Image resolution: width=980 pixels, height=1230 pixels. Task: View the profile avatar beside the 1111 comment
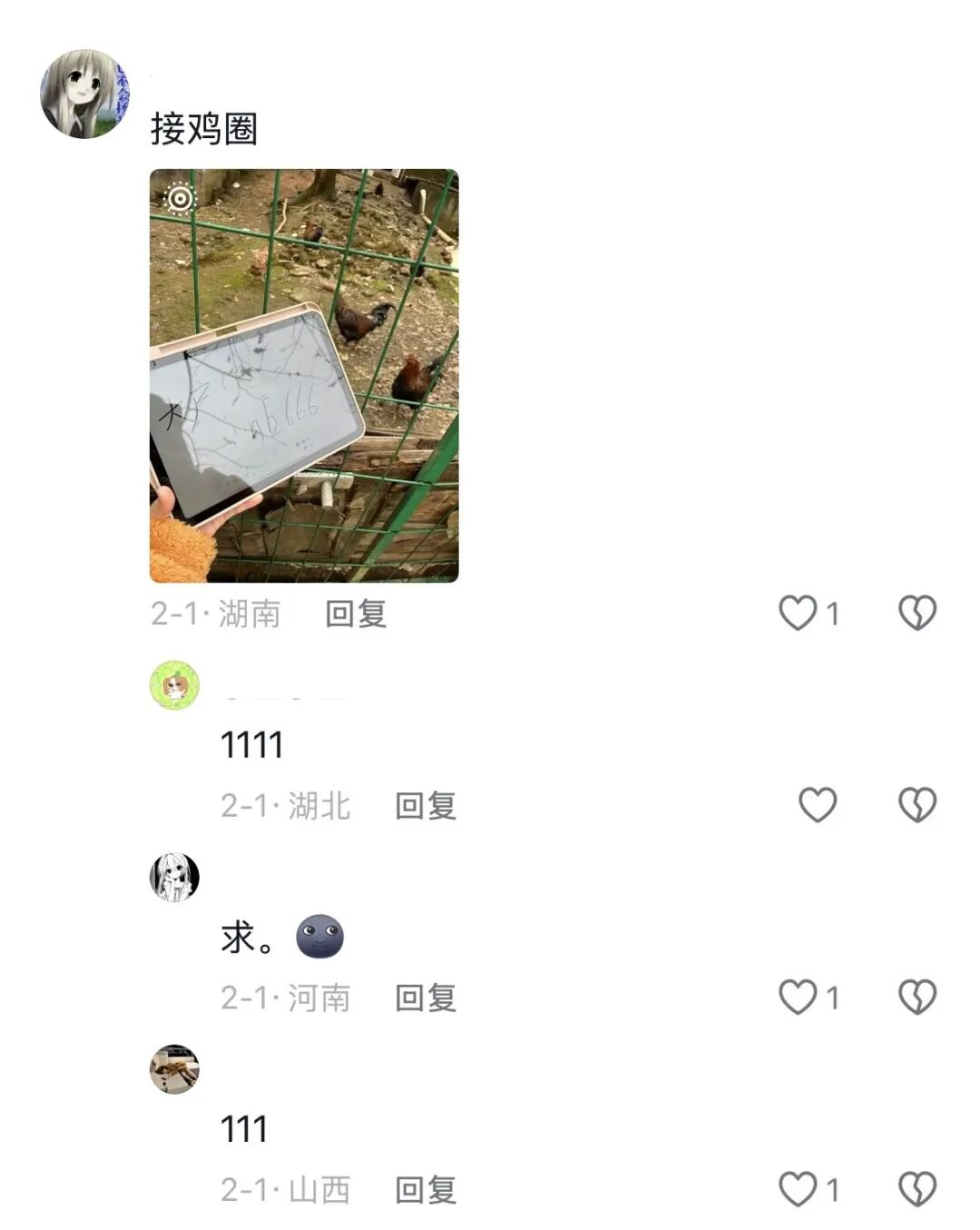pos(174,685)
